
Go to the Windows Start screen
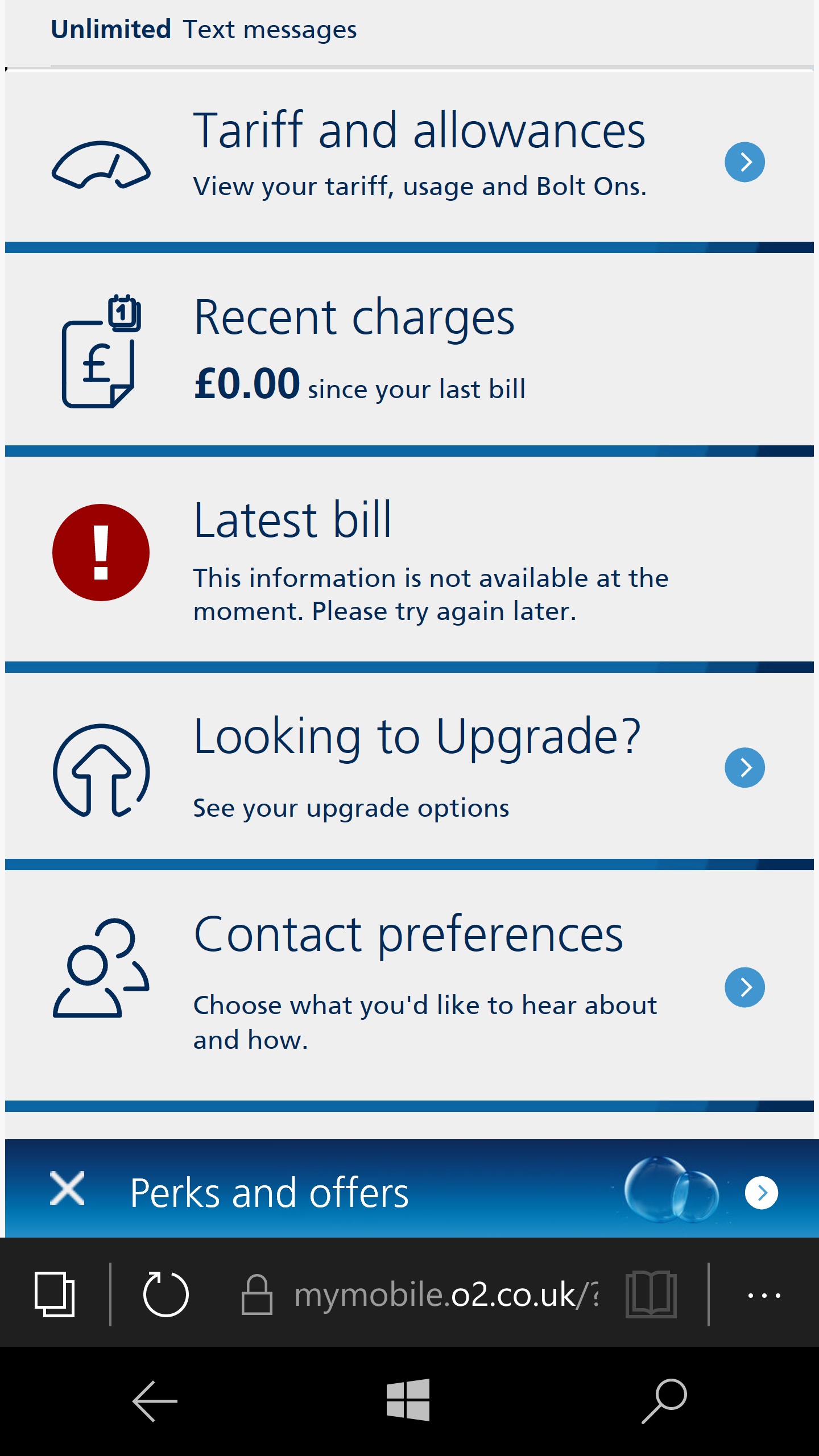pos(408,1400)
